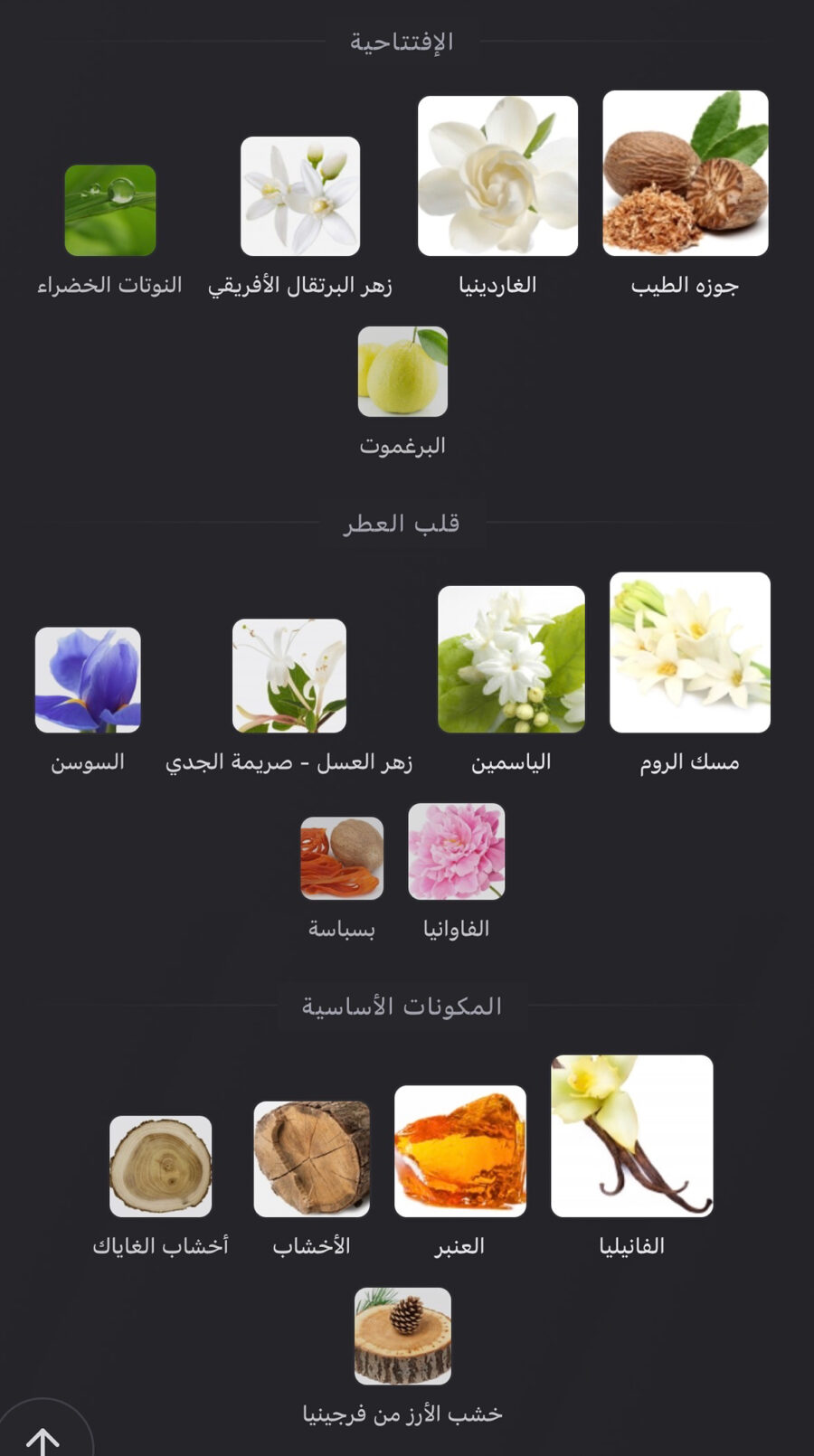This screenshot has height=1456, width=814.
Task: Open tuberose (مسك الروم) note
Action: tap(690, 652)
